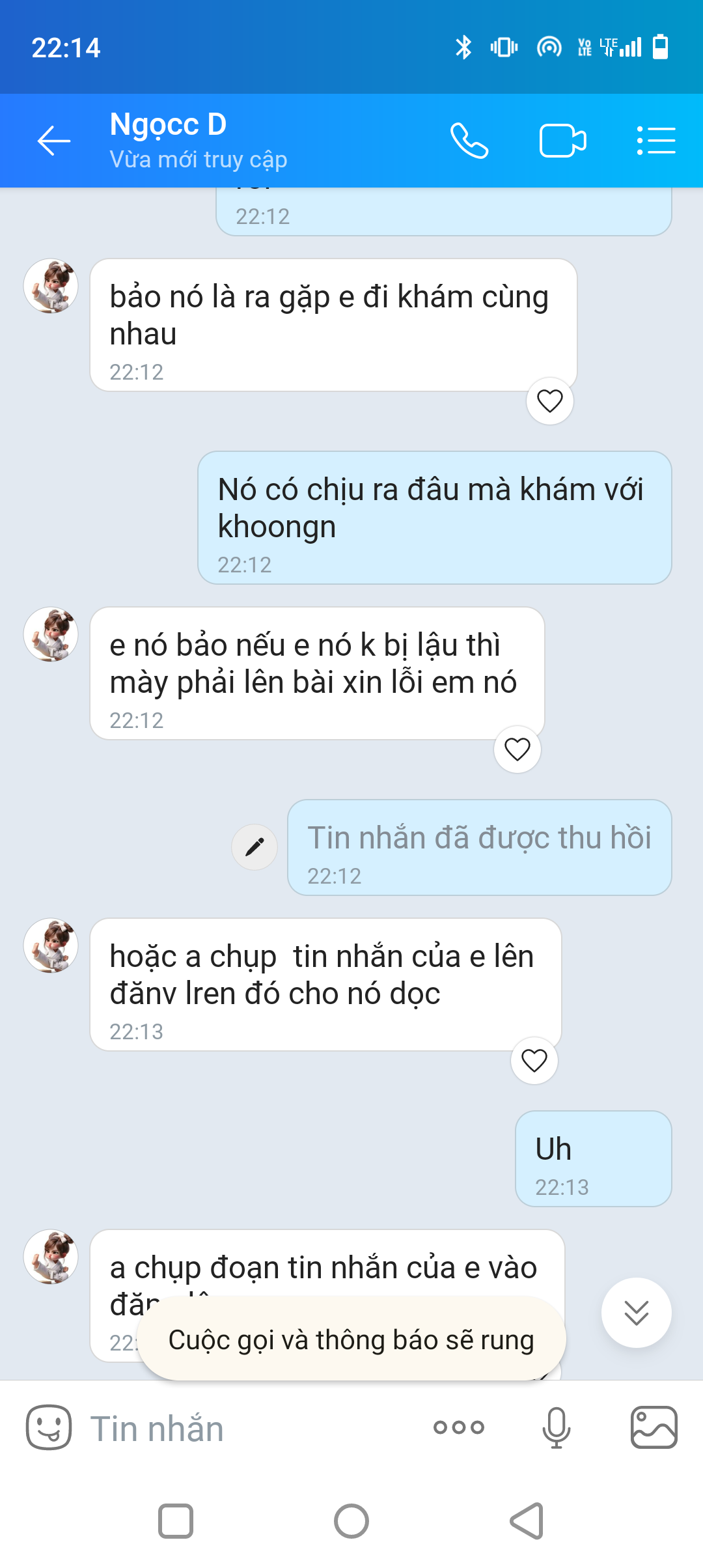703x1568 pixels.
Task: Open Ngọcc D's avatar next to first message
Action: click(51, 286)
